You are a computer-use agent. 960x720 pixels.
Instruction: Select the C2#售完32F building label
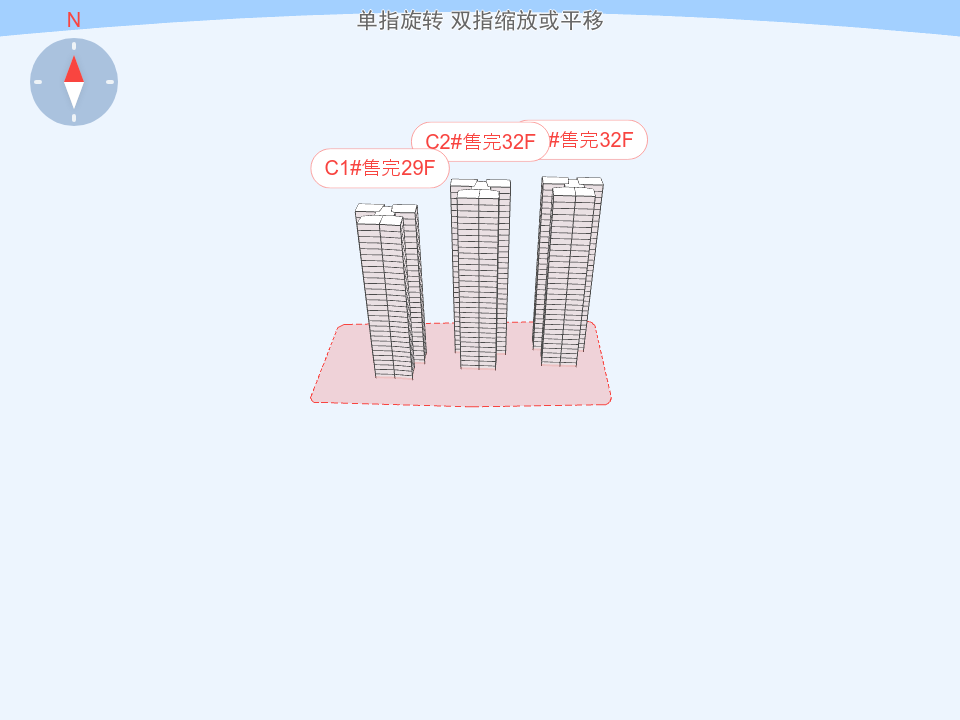(x=480, y=142)
